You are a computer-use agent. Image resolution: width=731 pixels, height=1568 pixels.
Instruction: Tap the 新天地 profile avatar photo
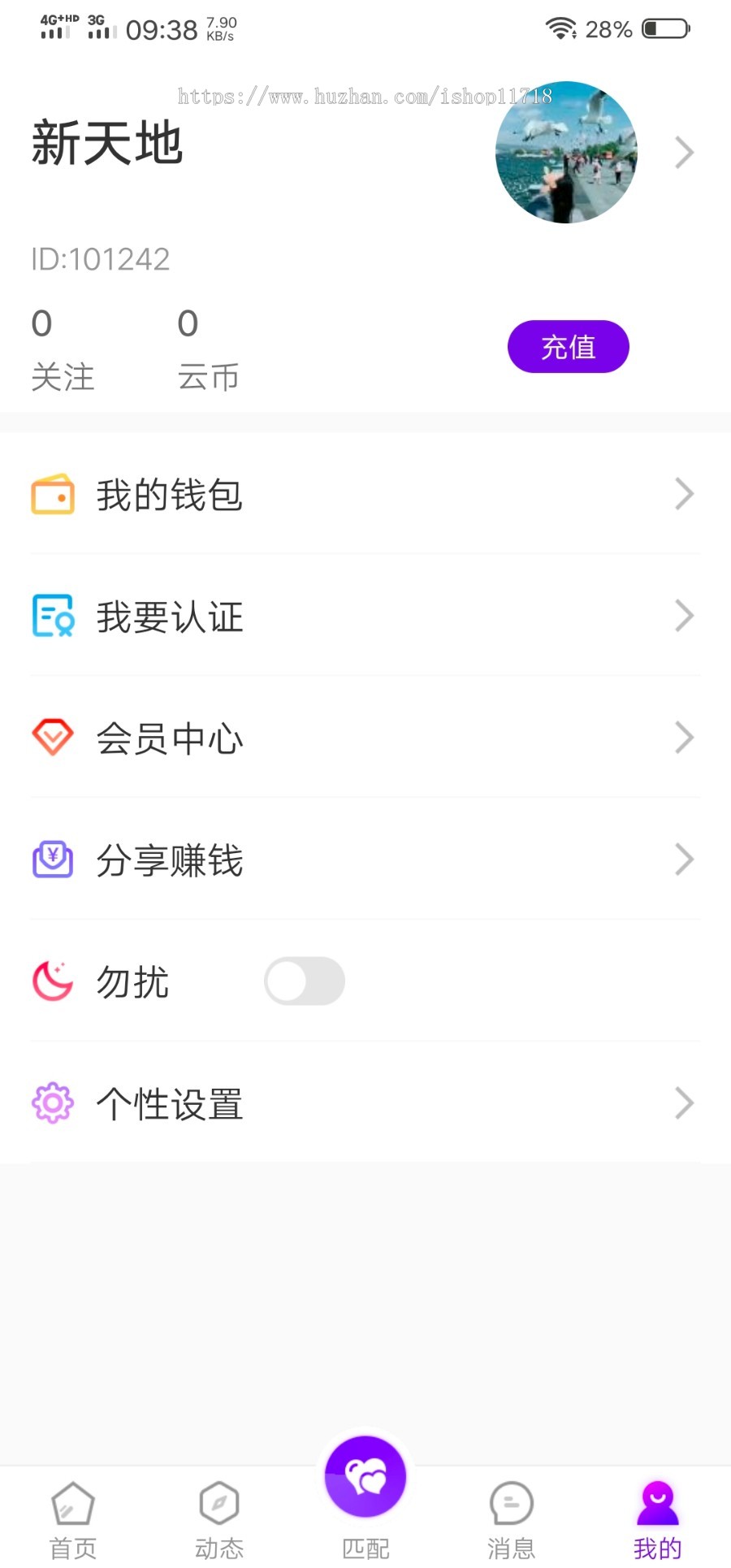tap(567, 153)
